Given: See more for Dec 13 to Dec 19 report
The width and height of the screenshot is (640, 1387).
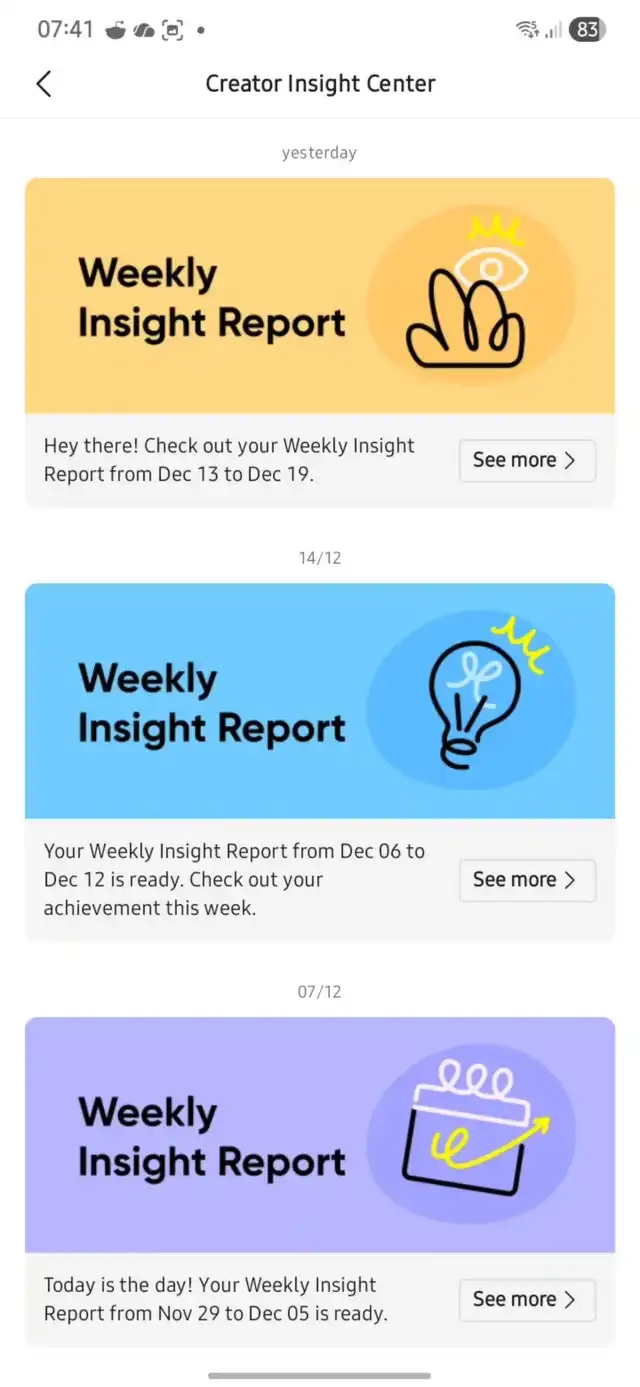Looking at the screenshot, I should [x=527, y=460].
